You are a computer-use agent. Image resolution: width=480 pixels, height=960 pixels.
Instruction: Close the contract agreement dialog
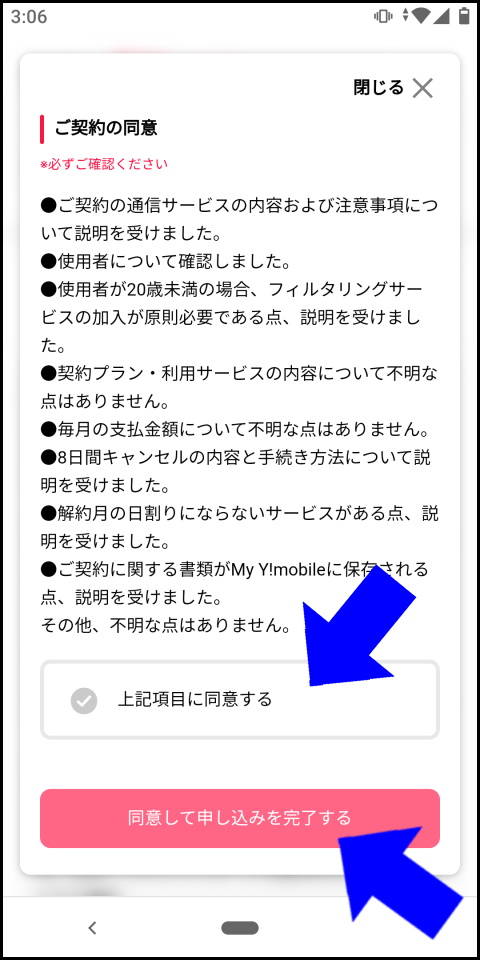coord(394,88)
